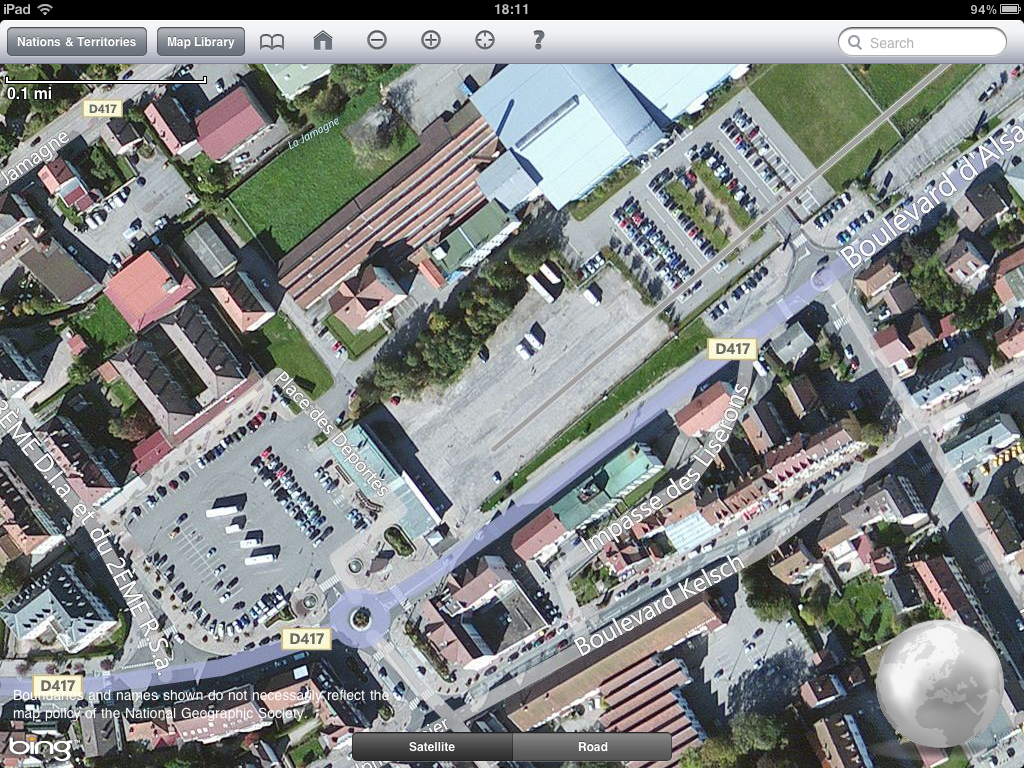Viewport: 1024px width, 768px height.
Task: Open the bookmarks book icon
Action: click(272, 41)
